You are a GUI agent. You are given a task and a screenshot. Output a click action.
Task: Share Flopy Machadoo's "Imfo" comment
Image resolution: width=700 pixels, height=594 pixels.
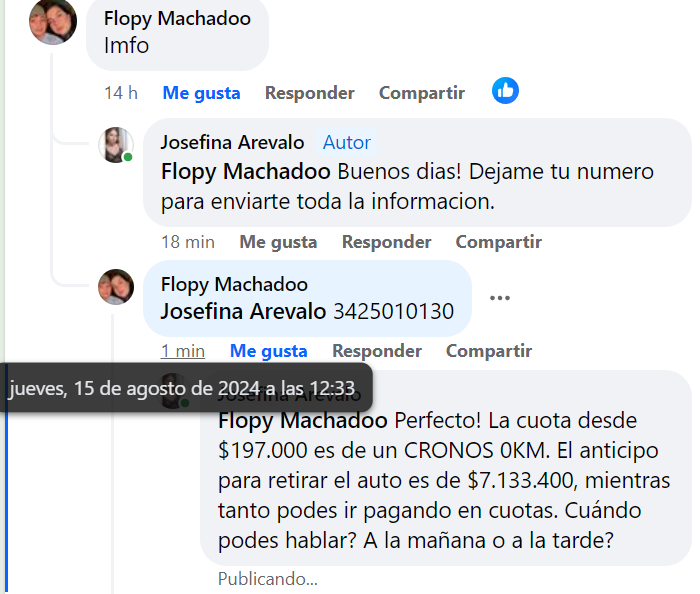click(x=421, y=93)
